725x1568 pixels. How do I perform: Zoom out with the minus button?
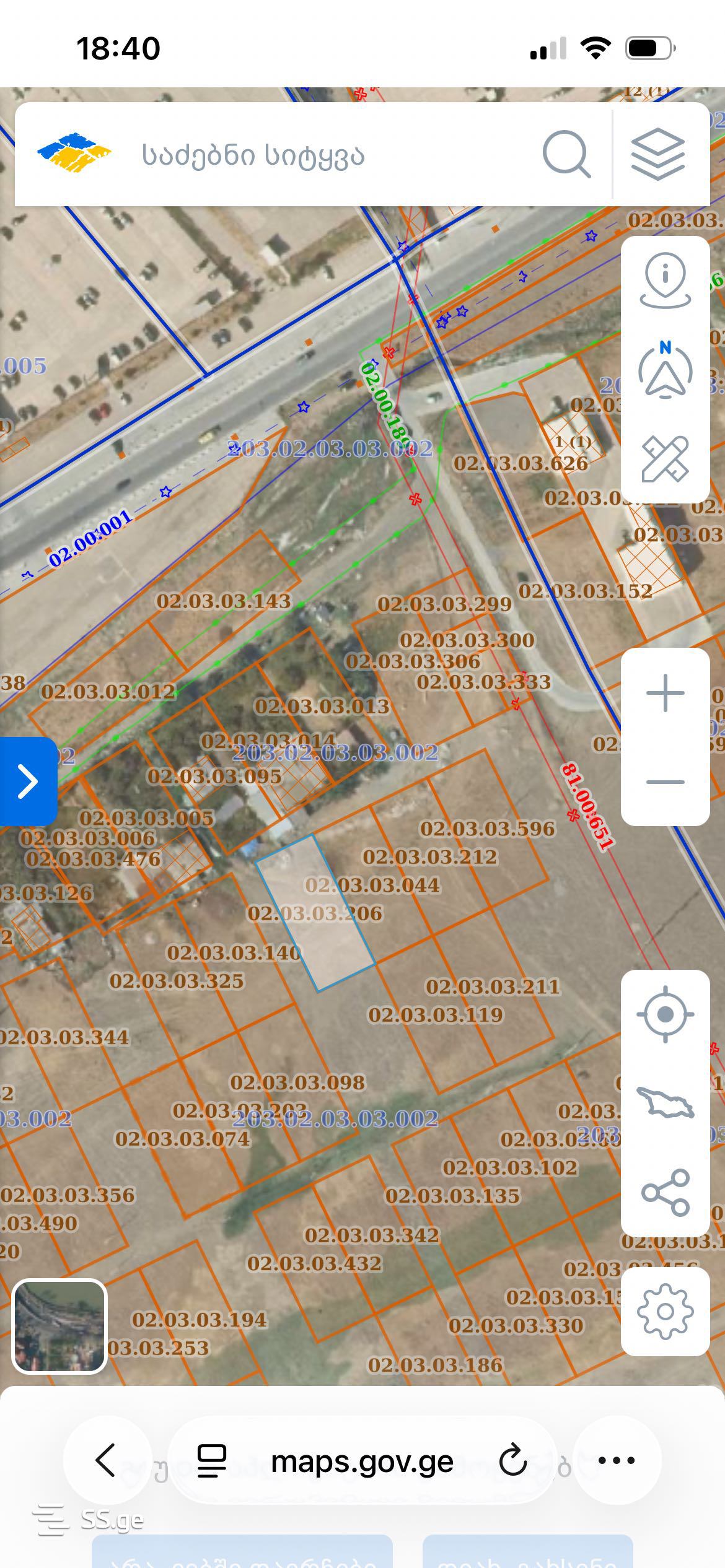(665, 782)
